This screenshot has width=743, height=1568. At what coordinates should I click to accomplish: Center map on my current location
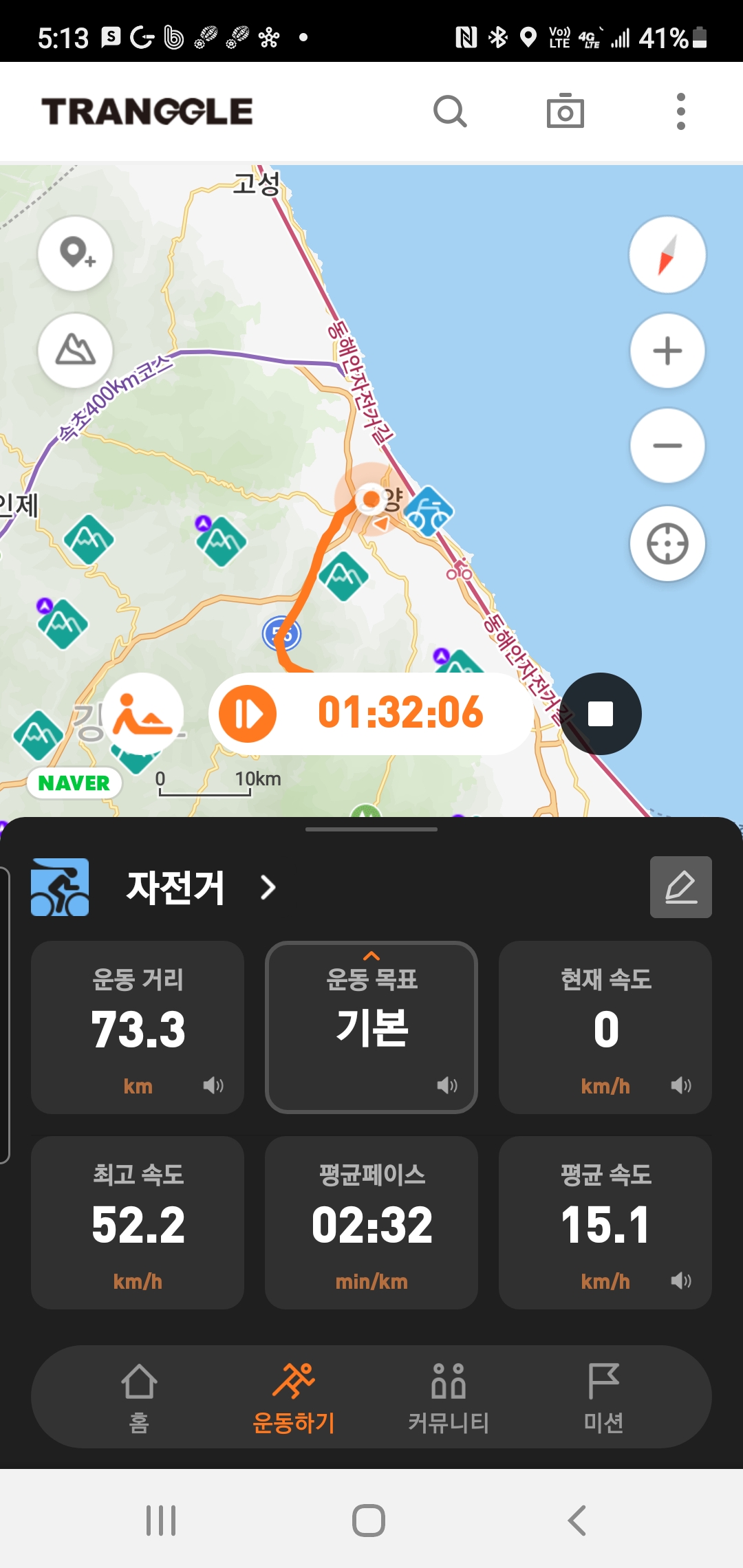click(667, 543)
